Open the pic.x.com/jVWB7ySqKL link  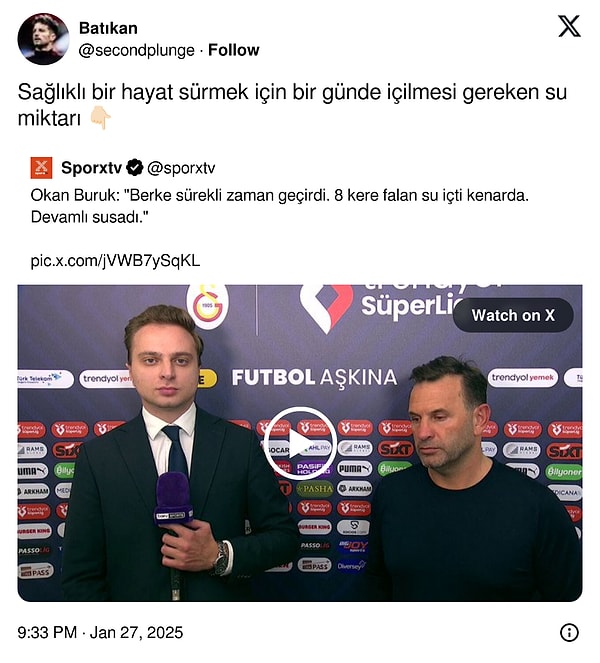[115, 260]
